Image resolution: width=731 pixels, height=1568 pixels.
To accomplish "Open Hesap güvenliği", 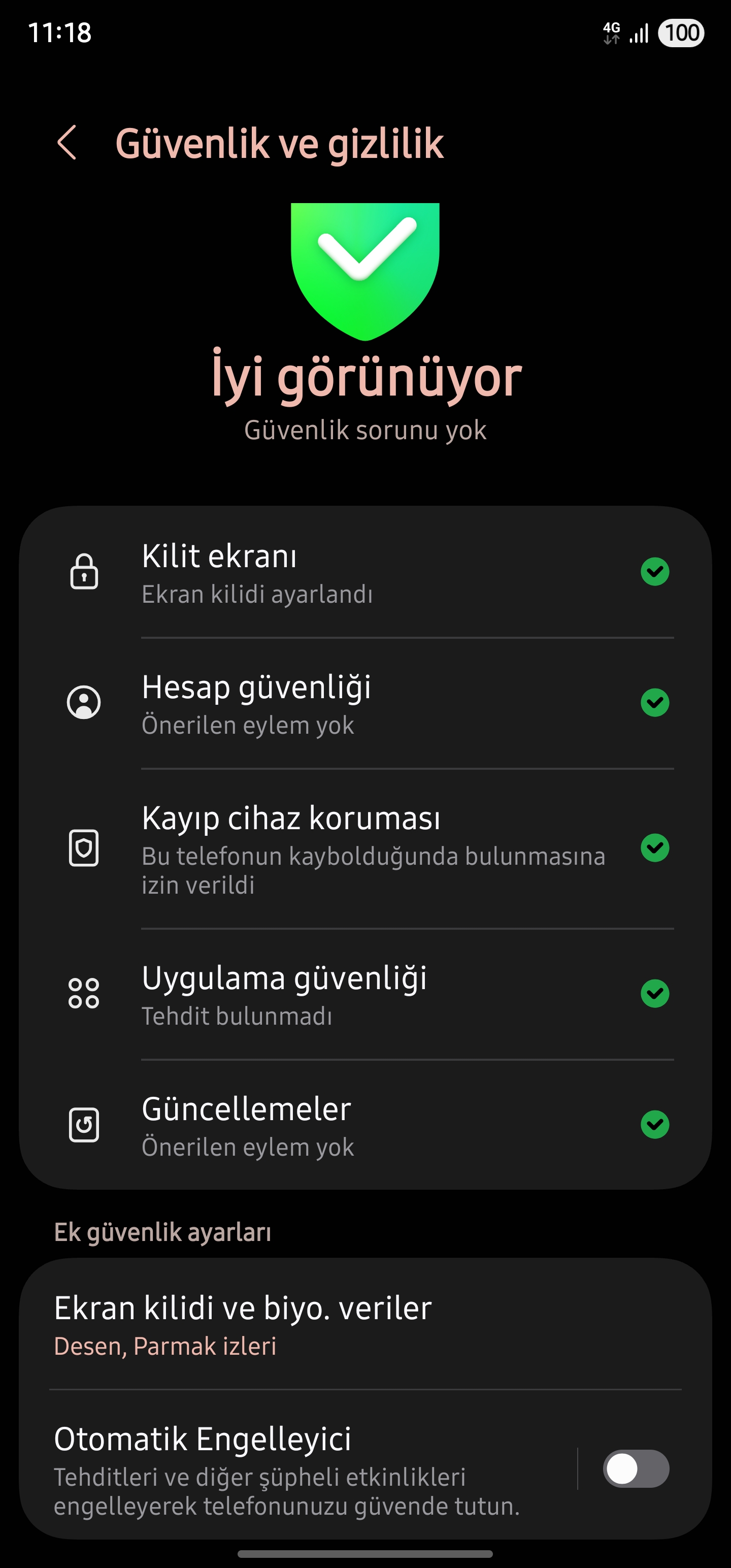I will tap(365, 703).
